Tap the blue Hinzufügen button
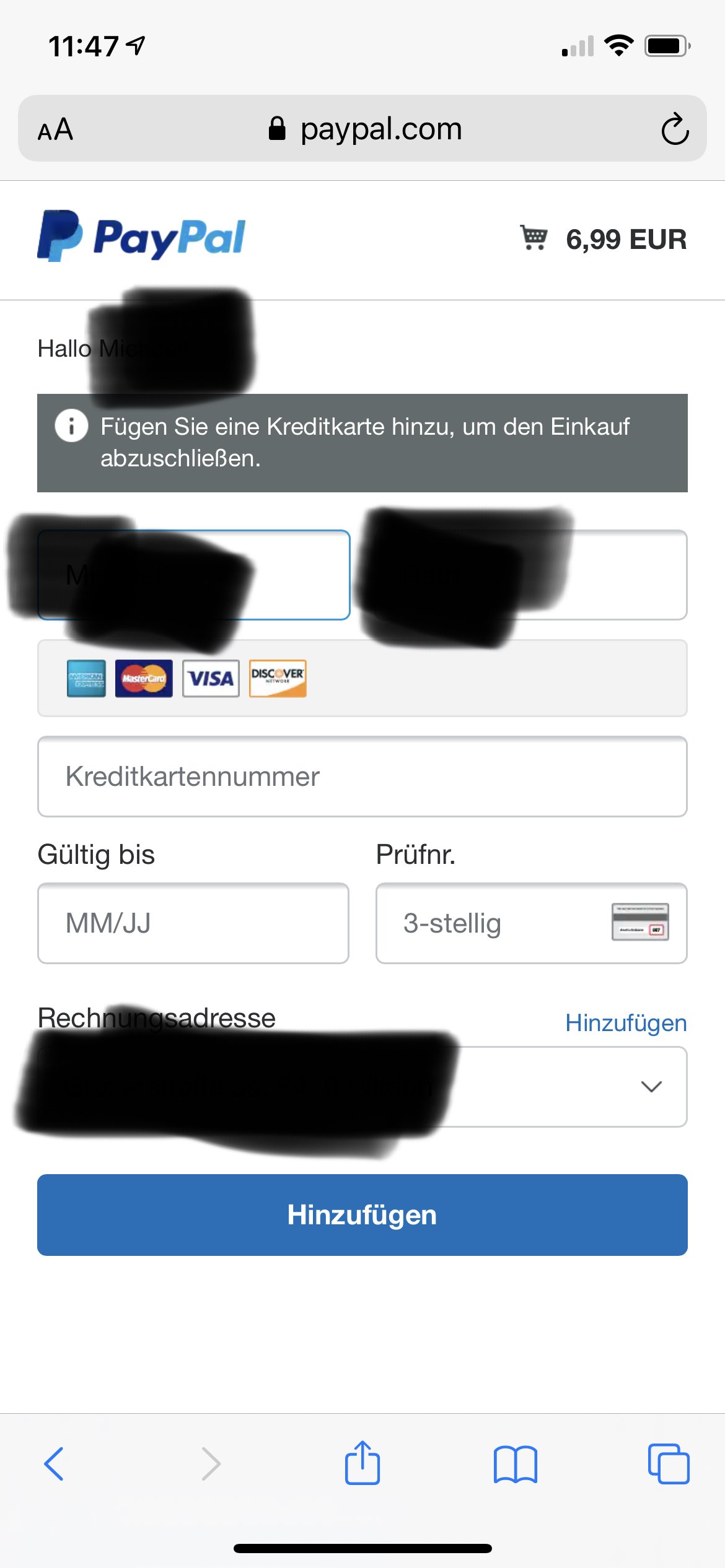Image resolution: width=725 pixels, height=1568 pixels. 362,1215
